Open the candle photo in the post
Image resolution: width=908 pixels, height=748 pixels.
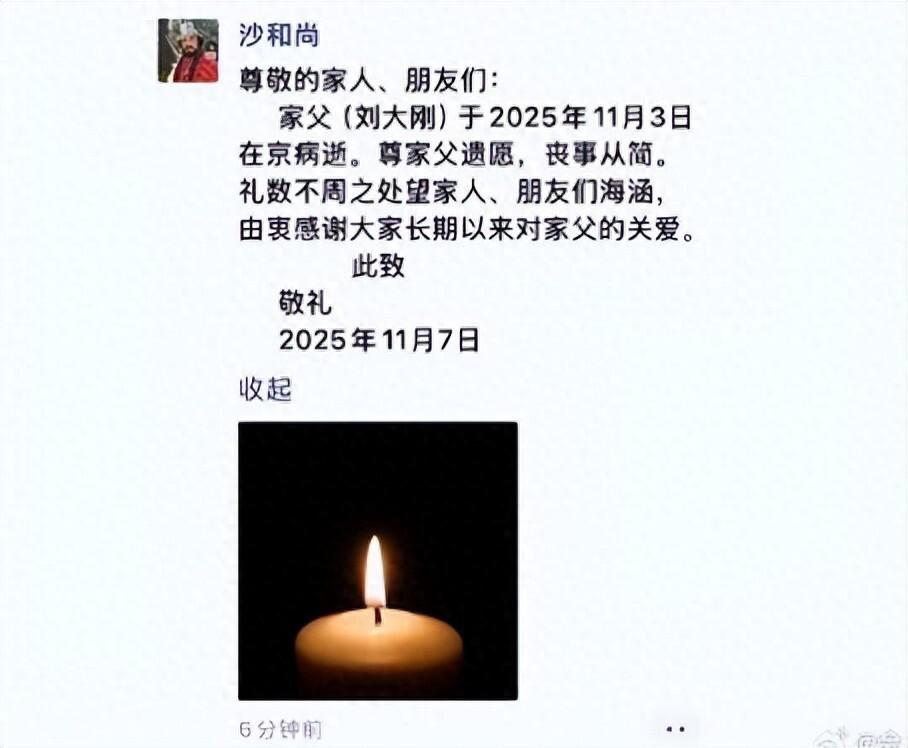coord(377,560)
